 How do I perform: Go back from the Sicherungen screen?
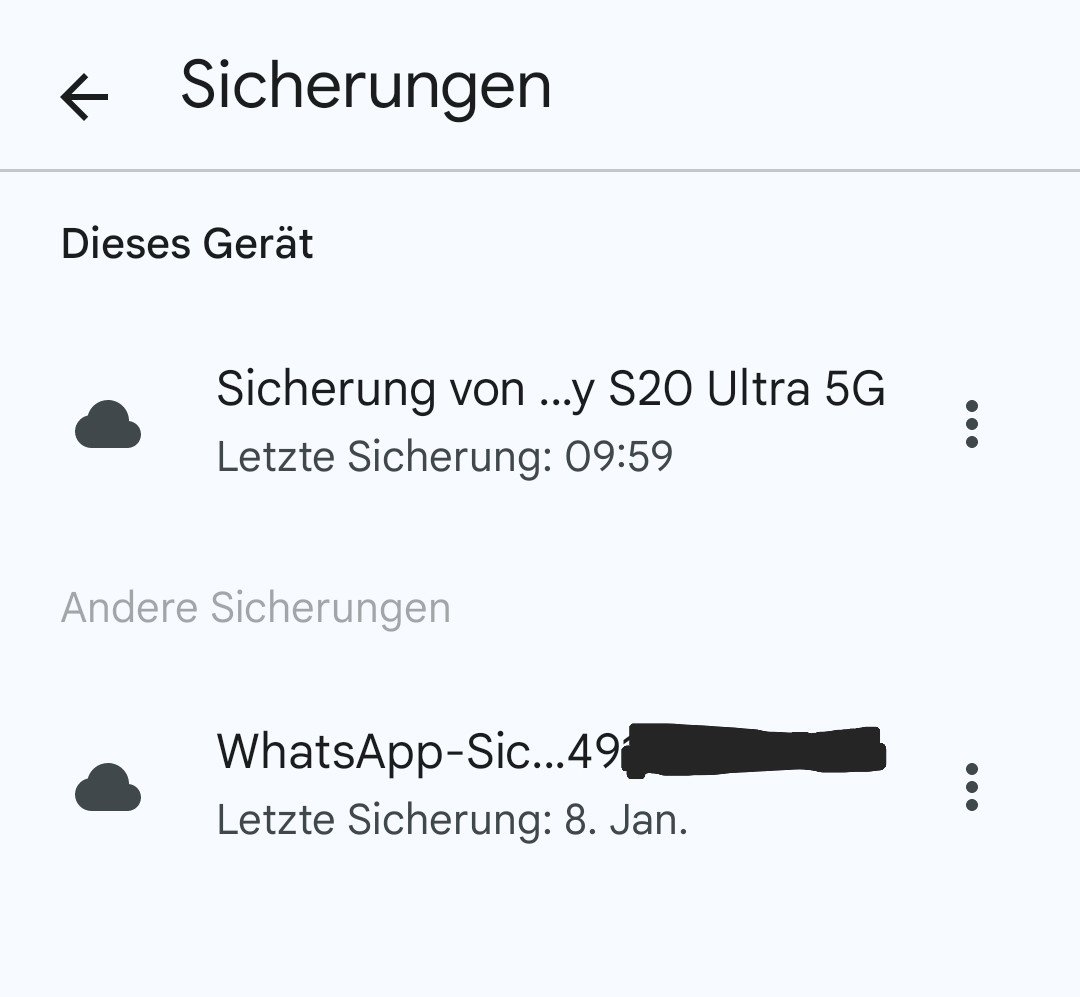84,97
